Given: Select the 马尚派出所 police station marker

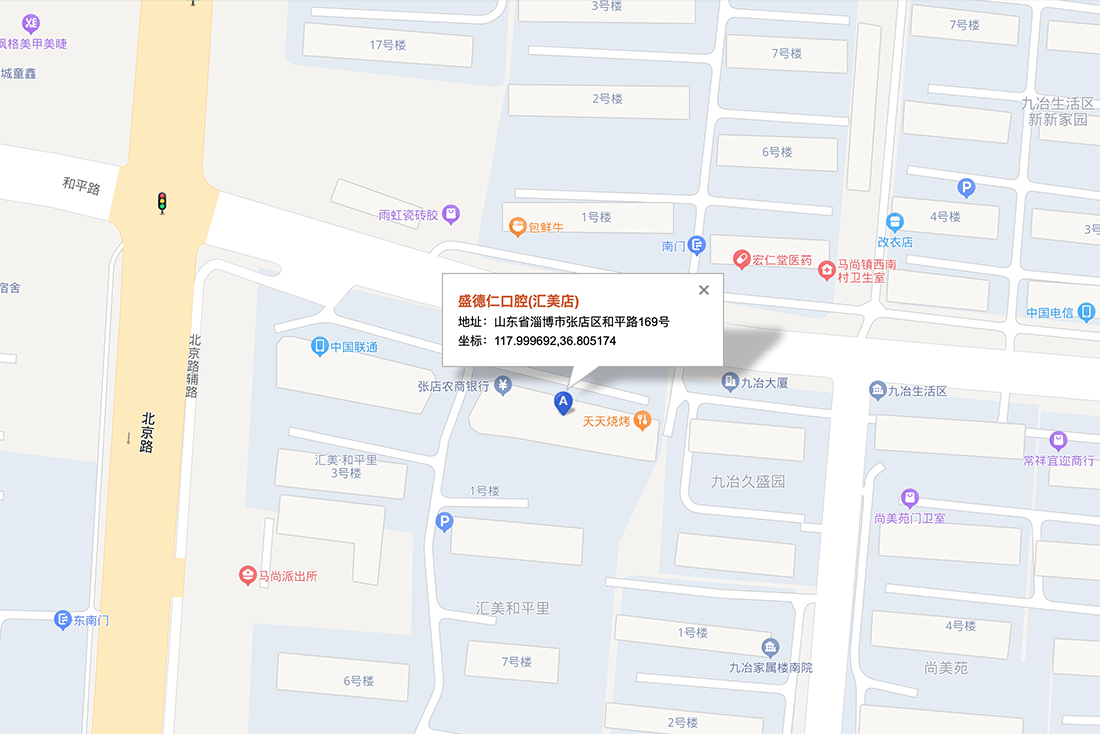Looking at the screenshot, I should pos(247,575).
